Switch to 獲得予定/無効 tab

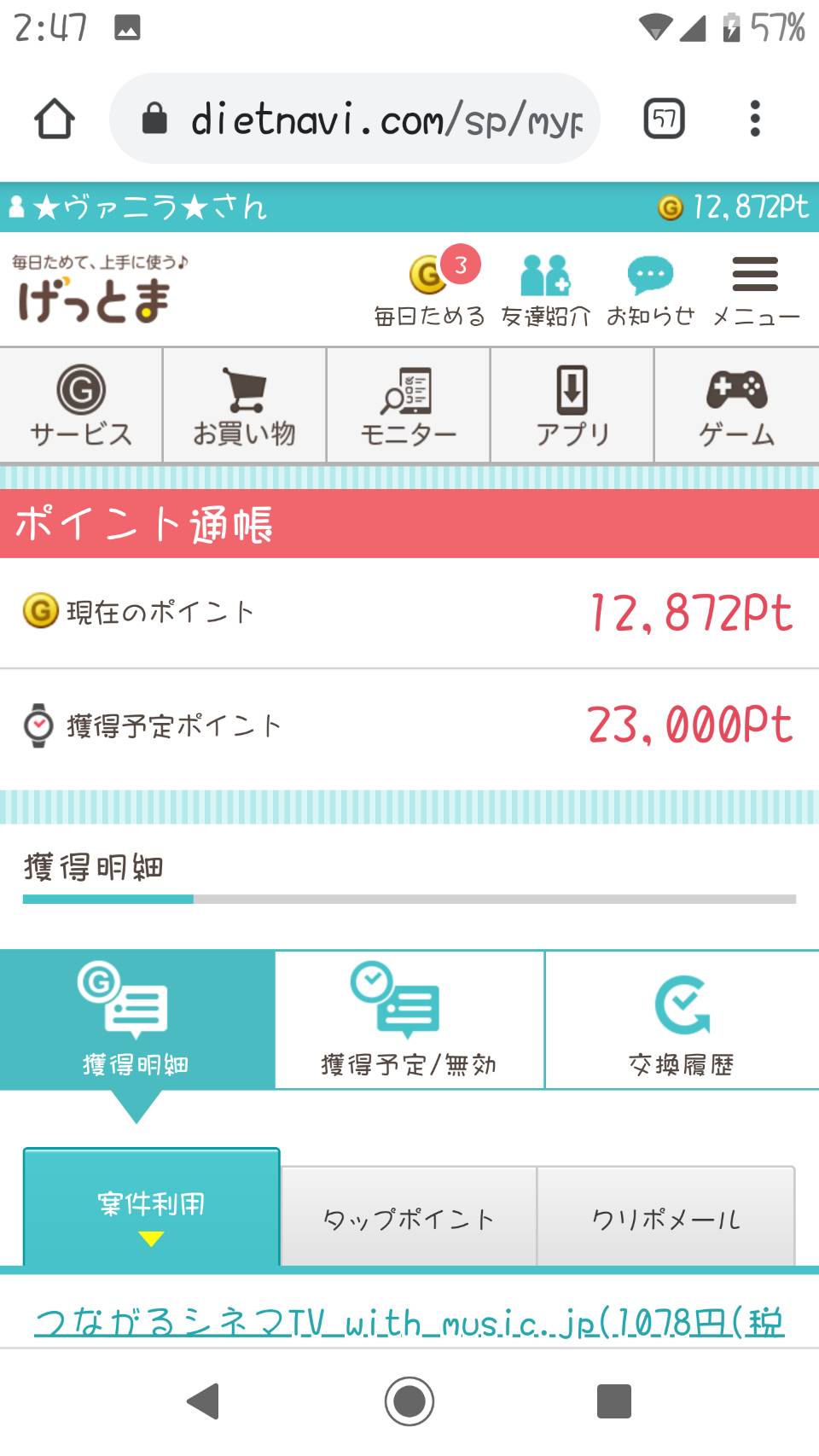pyautogui.click(x=409, y=1019)
